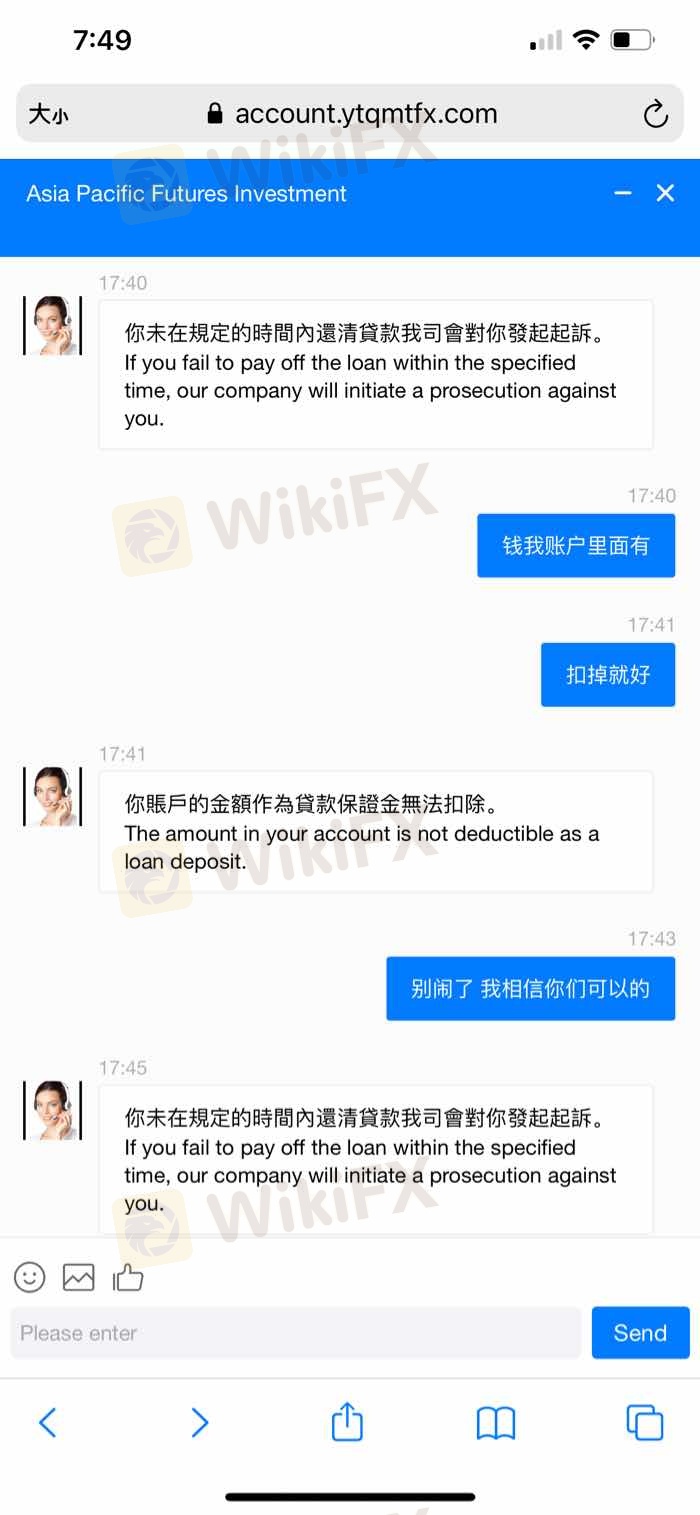Open the text size menu
Viewport: 700px width, 1515px height.
pyautogui.click(x=48, y=114)
